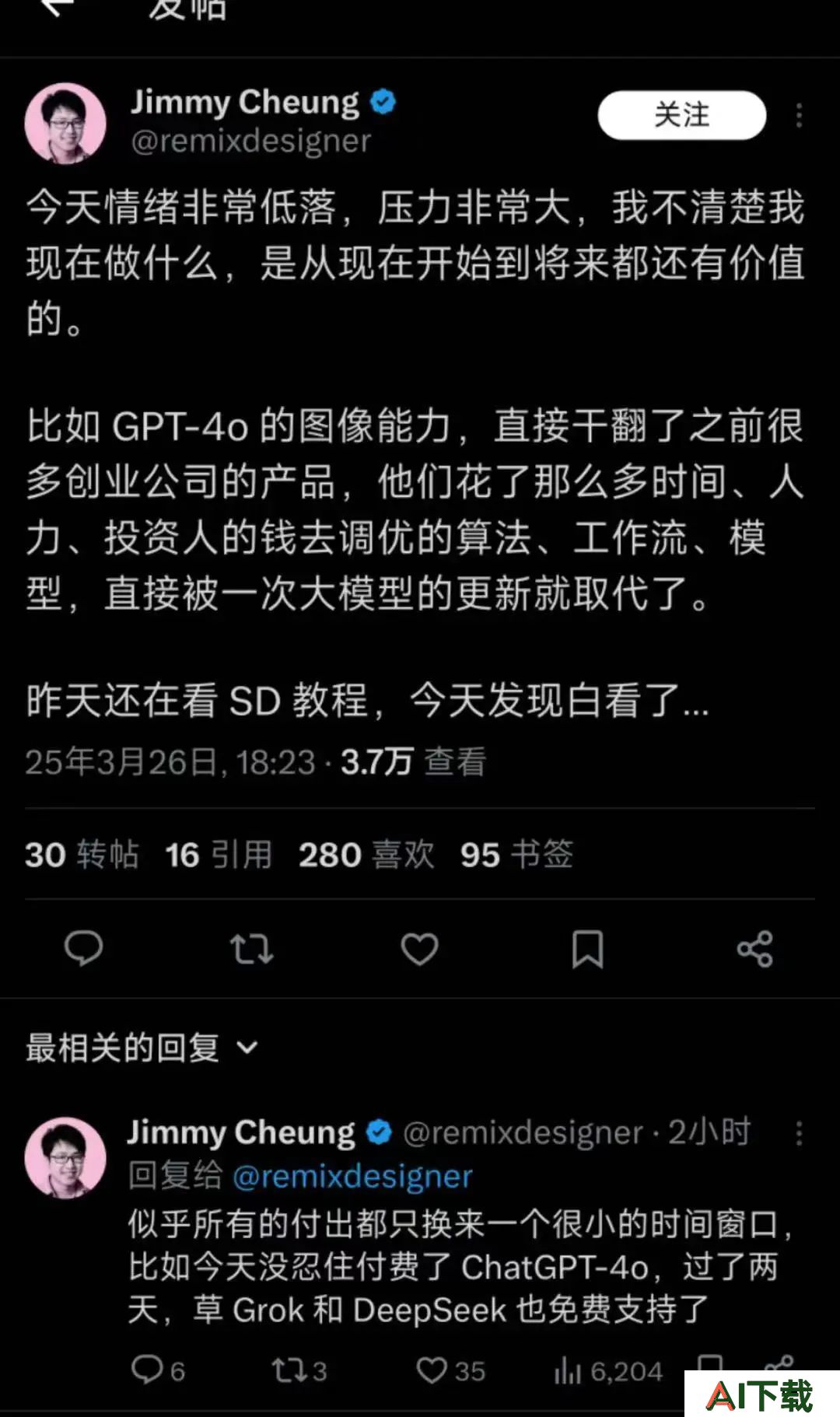
Task: View the 16 引用 quotes list
Action: pyautogui.click(x=219, y=855)
